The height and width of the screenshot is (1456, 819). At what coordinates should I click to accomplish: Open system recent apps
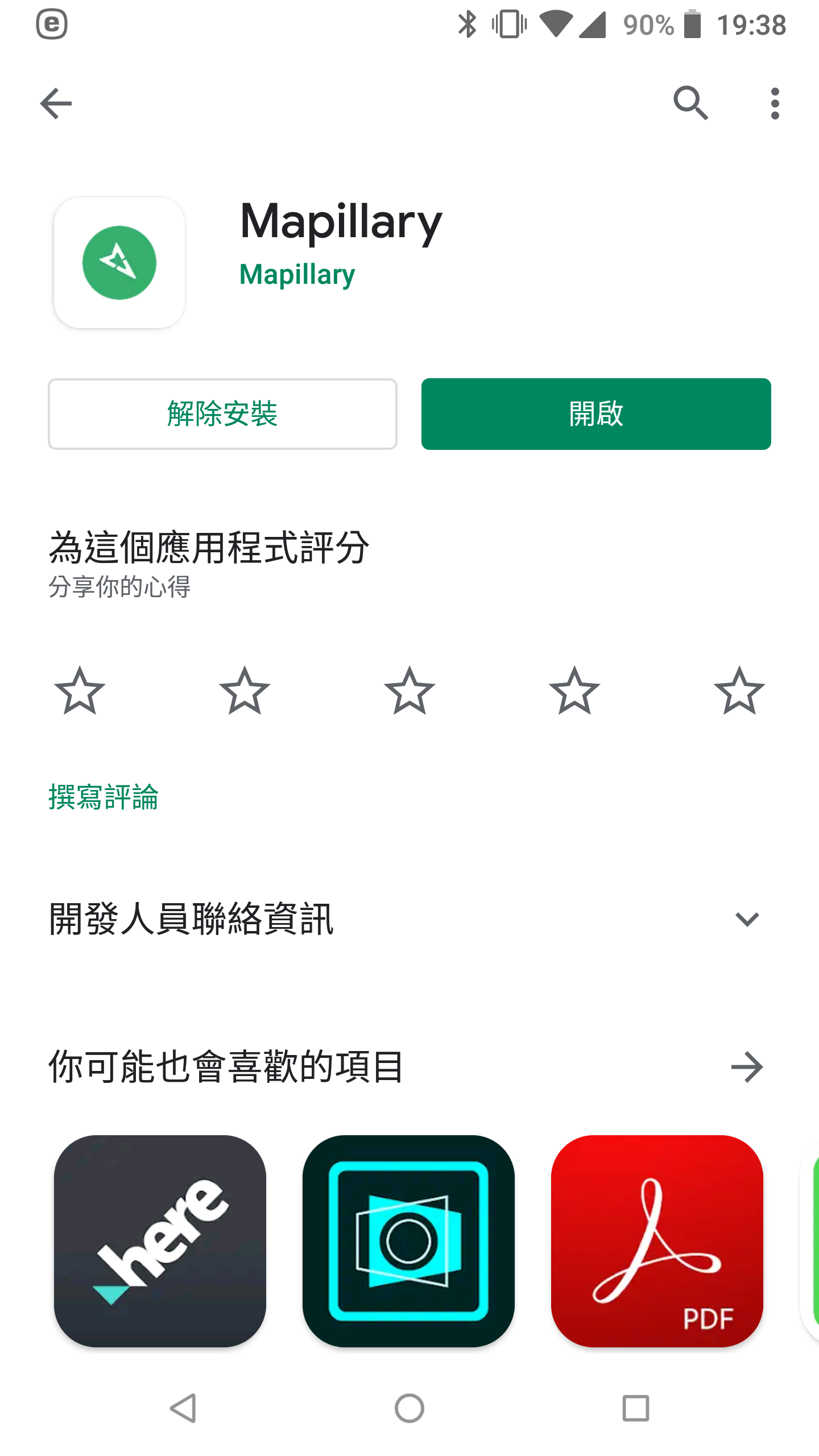pos(635,1408)
